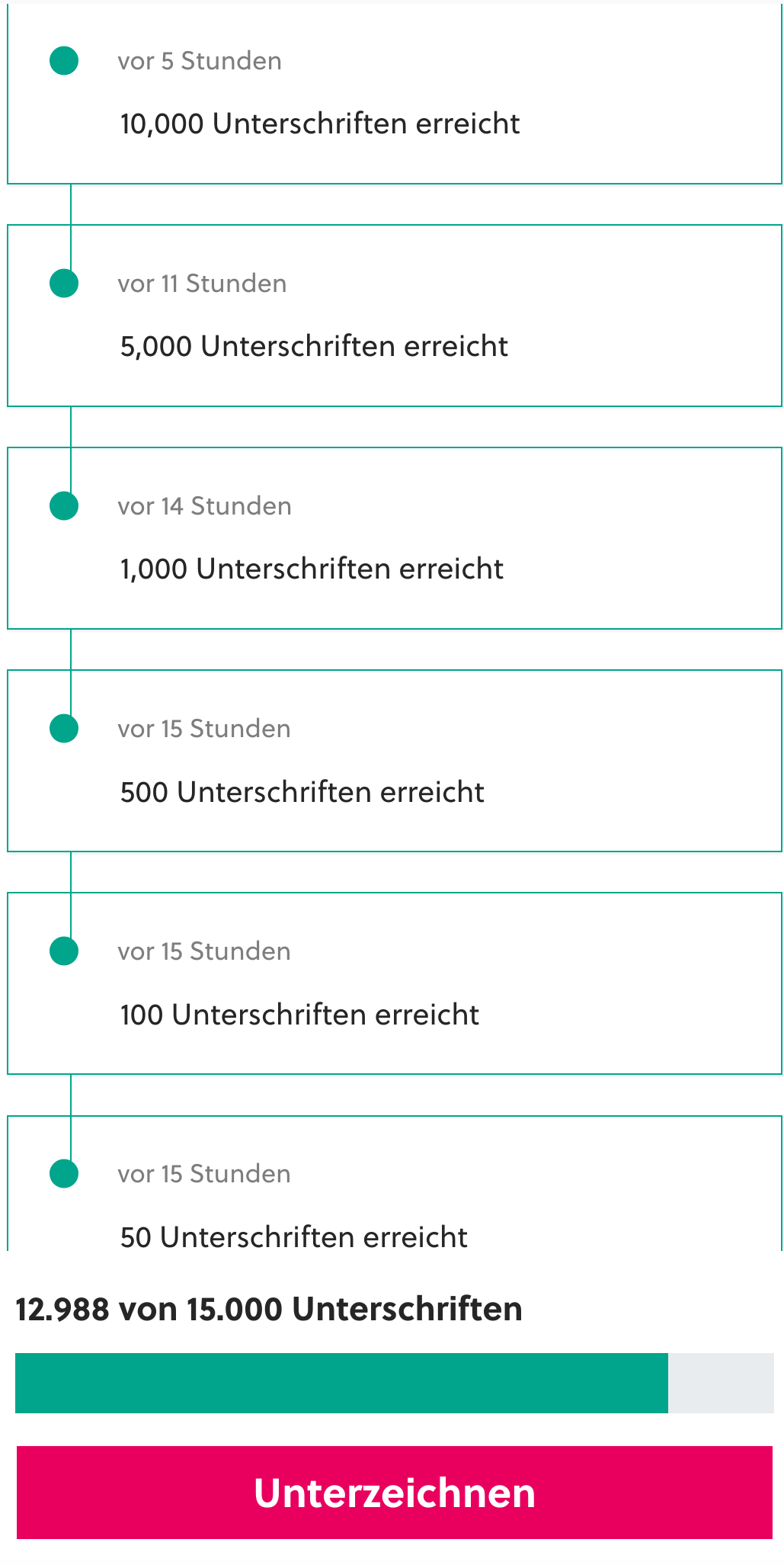Open the 100 Unterschriften erreicht update
Image resolution: width=784 pixels, height=1565 pixels.
pyautogui.click(x=394, y=983)
